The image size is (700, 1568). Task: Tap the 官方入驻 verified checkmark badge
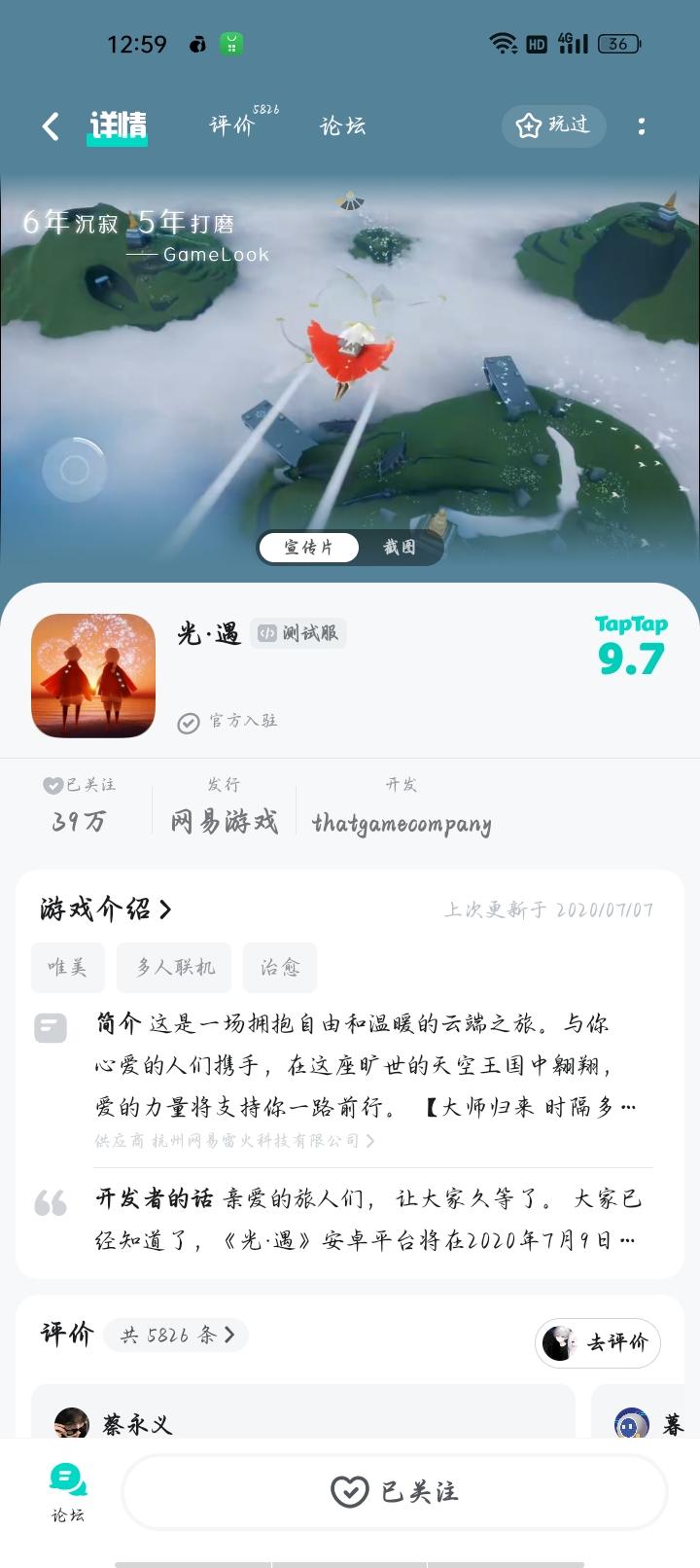click(x=189, y=723)
